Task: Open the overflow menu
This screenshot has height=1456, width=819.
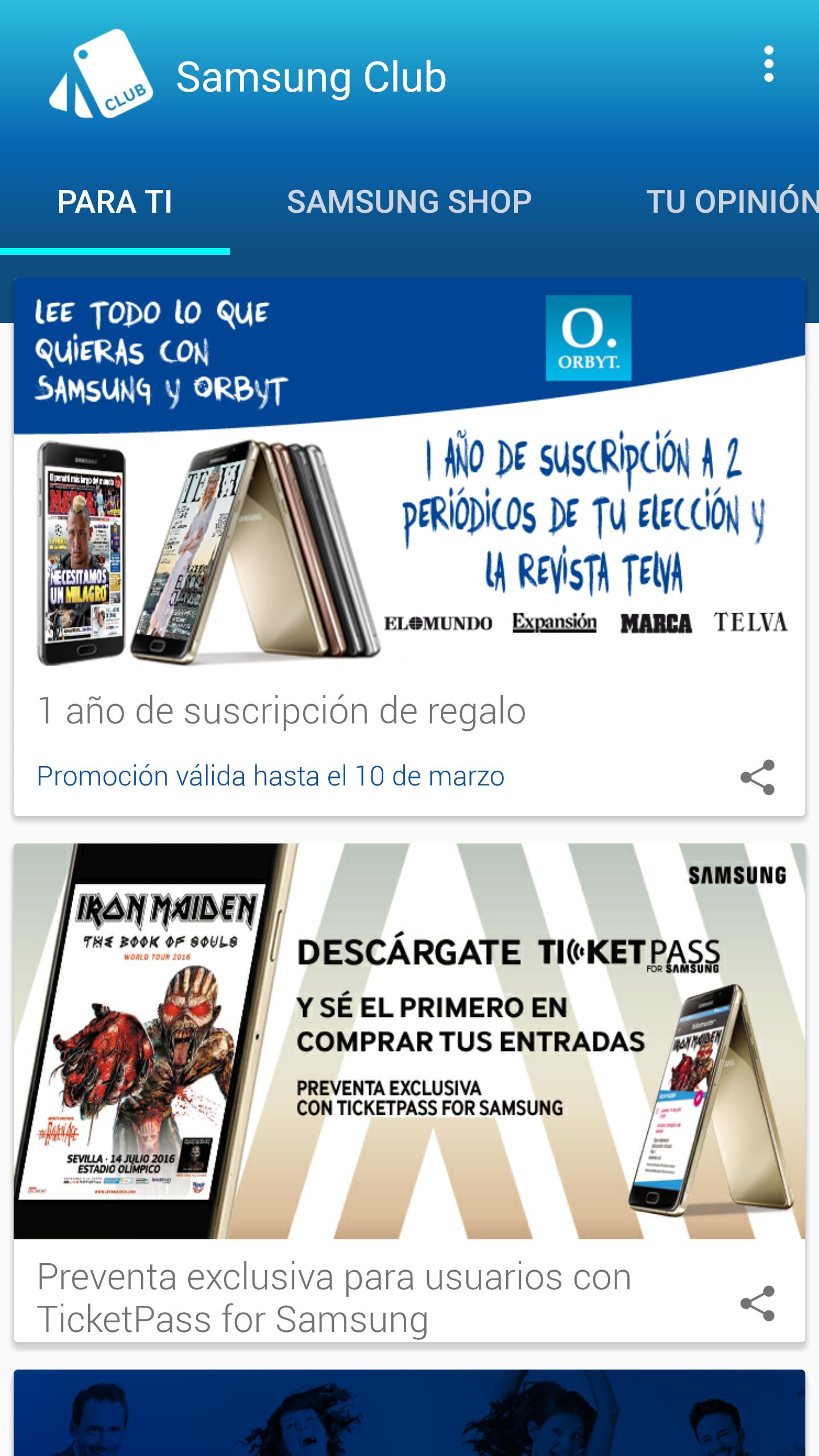Action: (x=768, y=64)
